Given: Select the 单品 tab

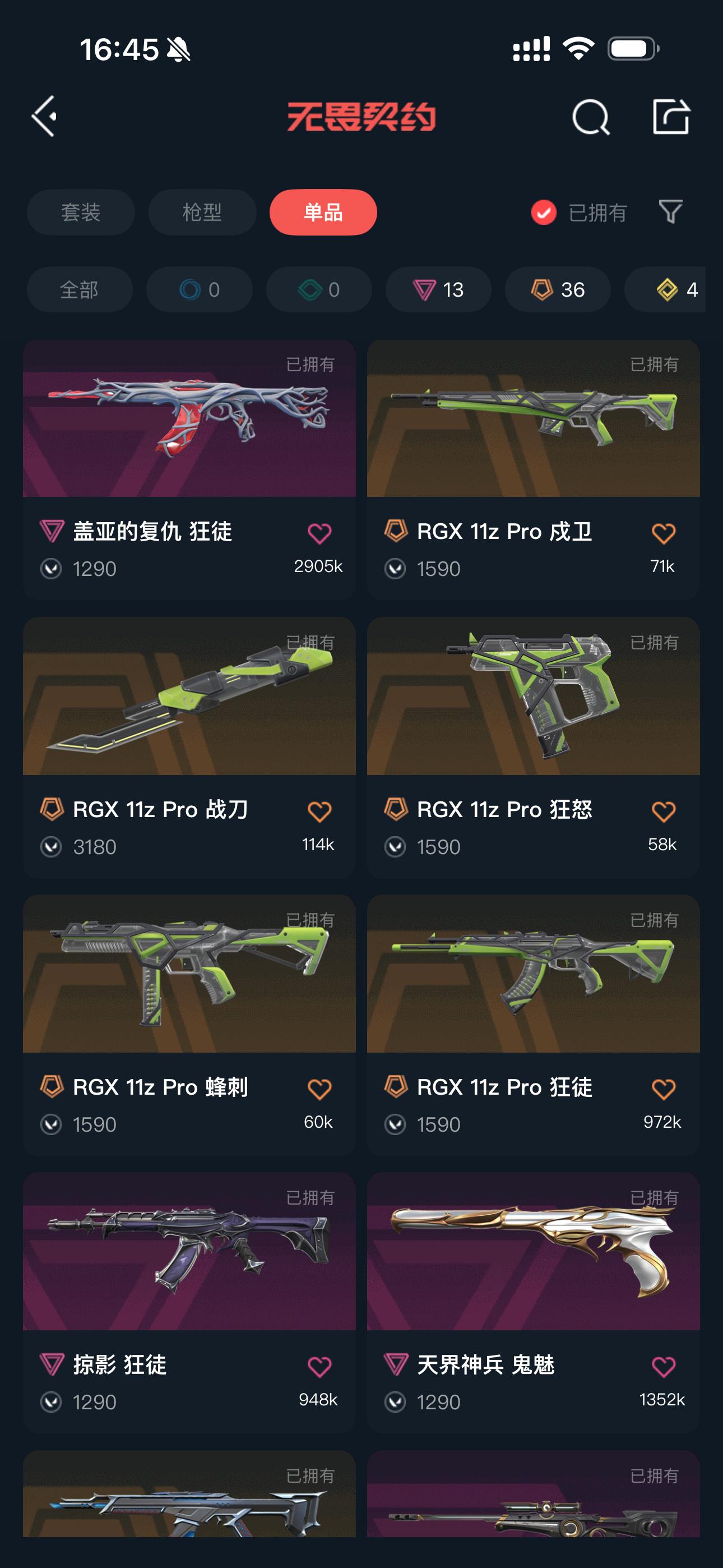Looking at the screenshot, I should point(323,213).
